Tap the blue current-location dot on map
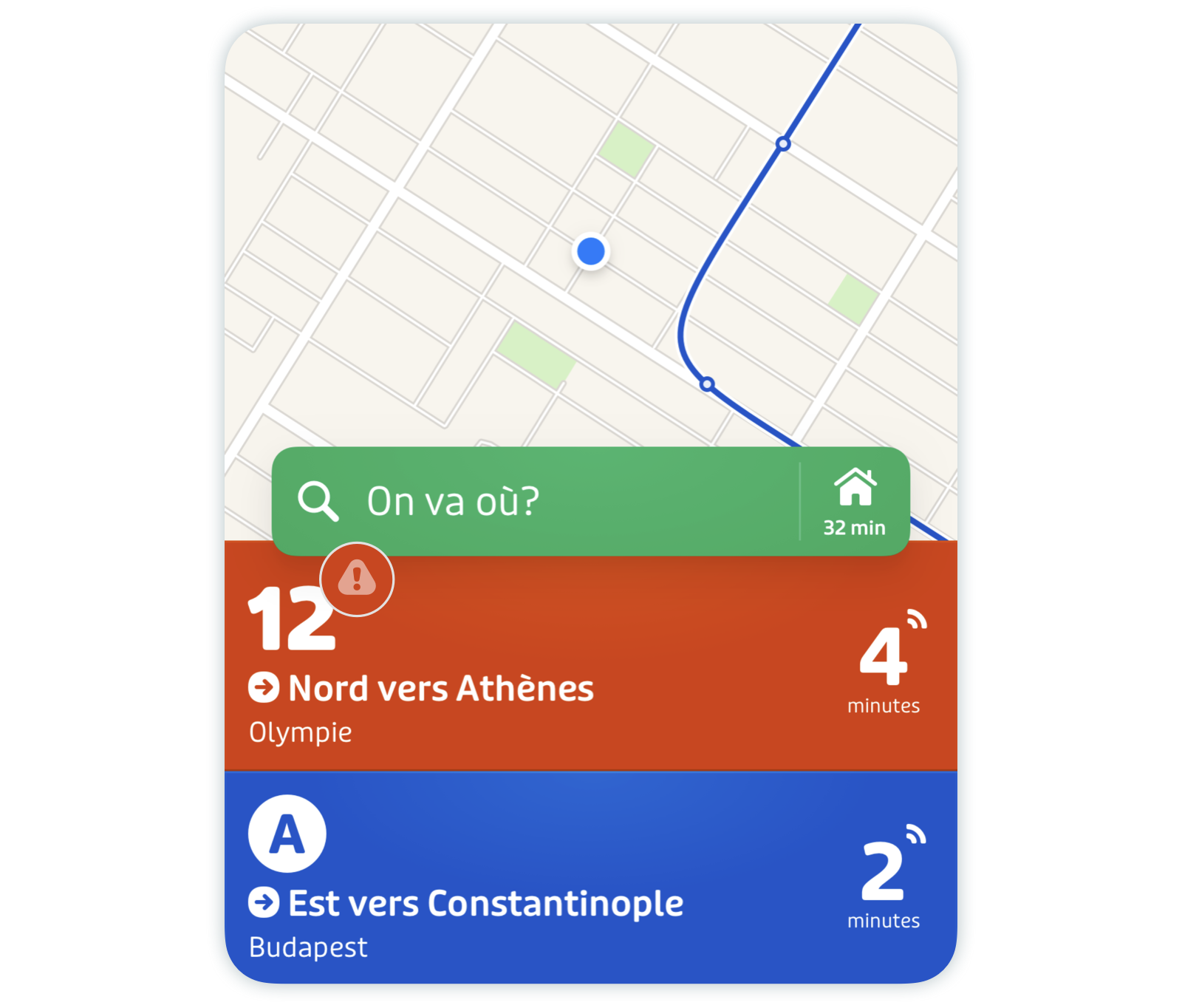The image size is (1182, 1008). click(591, 251)
